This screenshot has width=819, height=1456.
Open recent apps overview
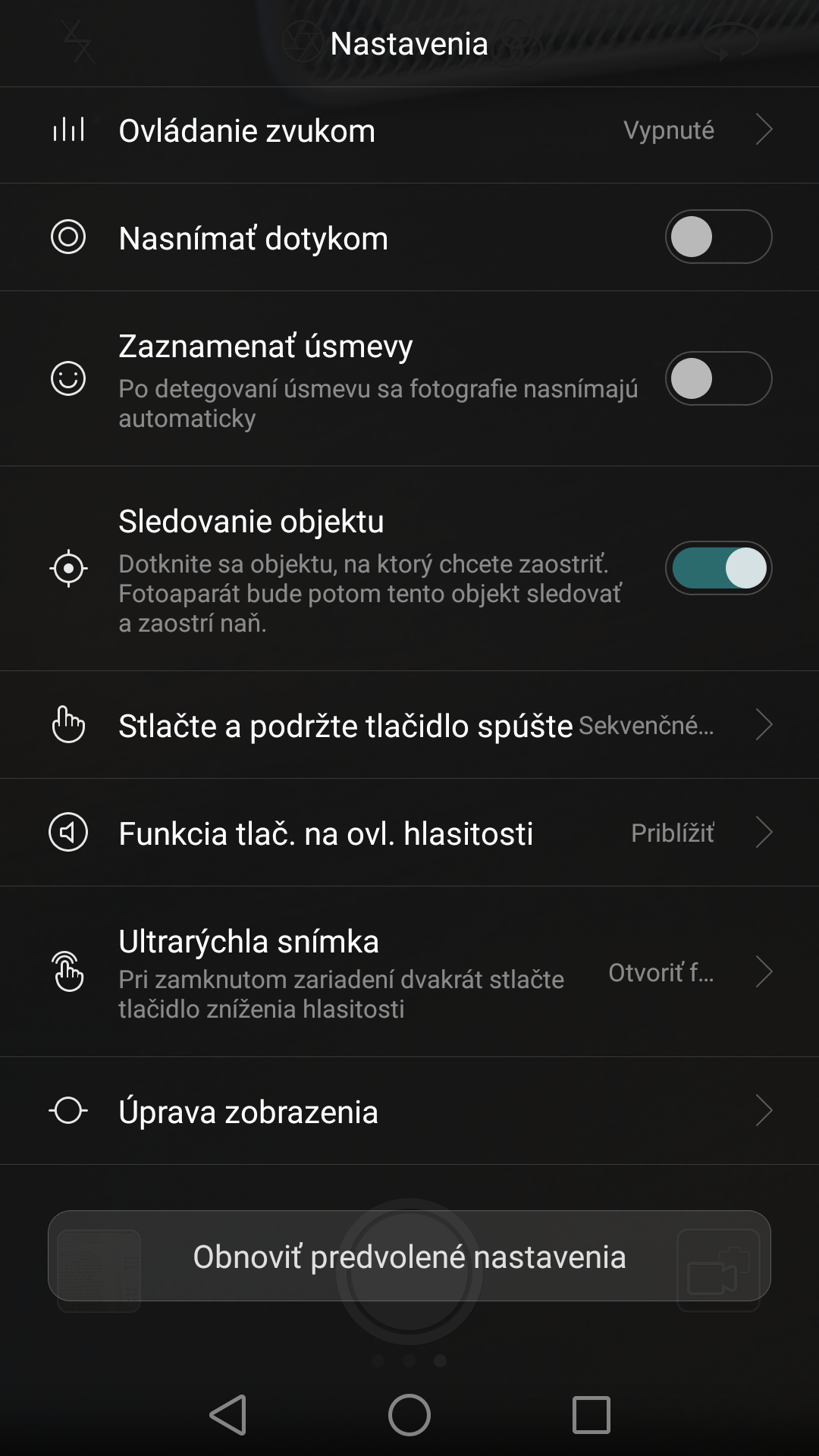point(591,1414)
